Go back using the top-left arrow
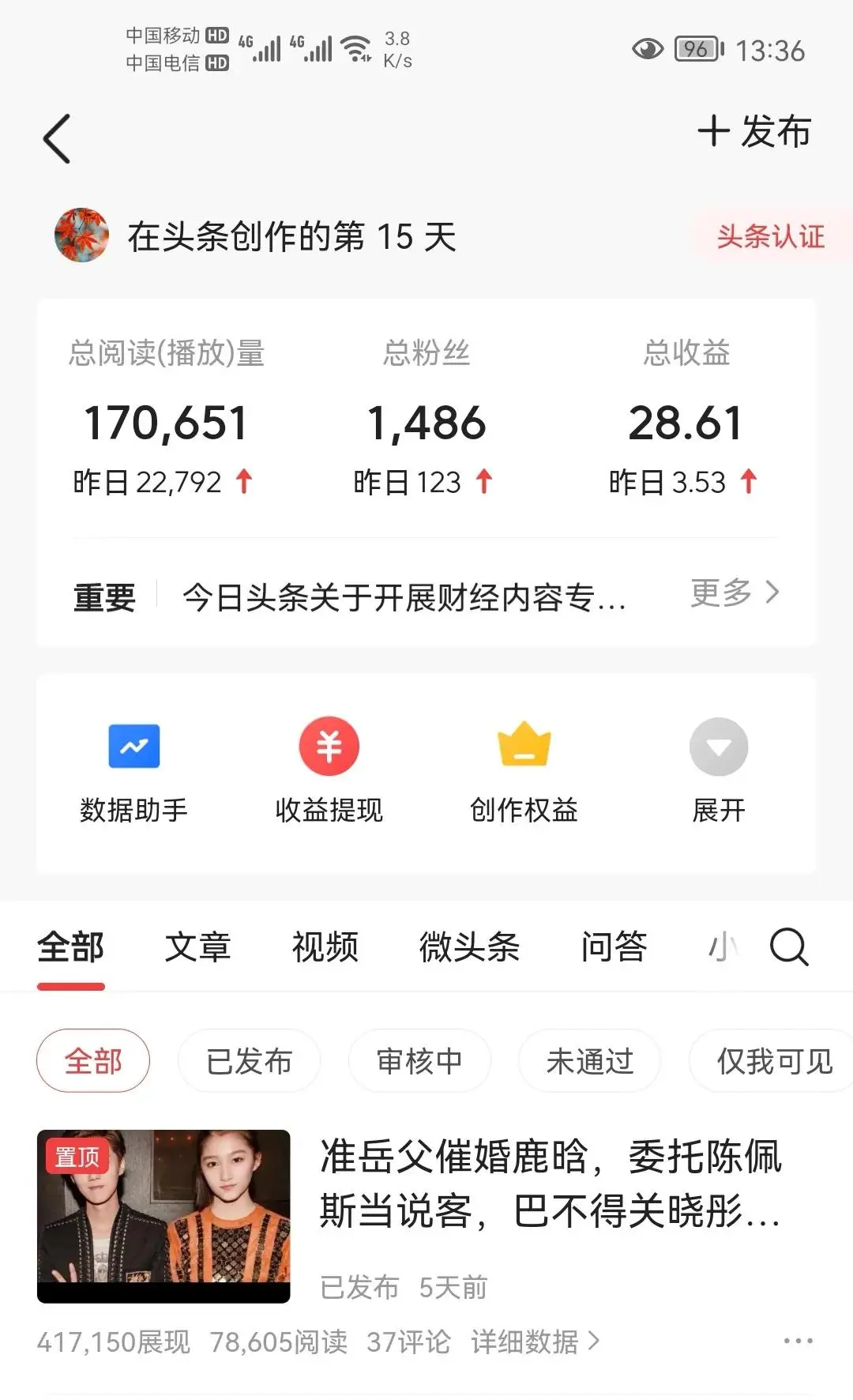Viewport: 853px width, 1400px height. tap(57, 139)
